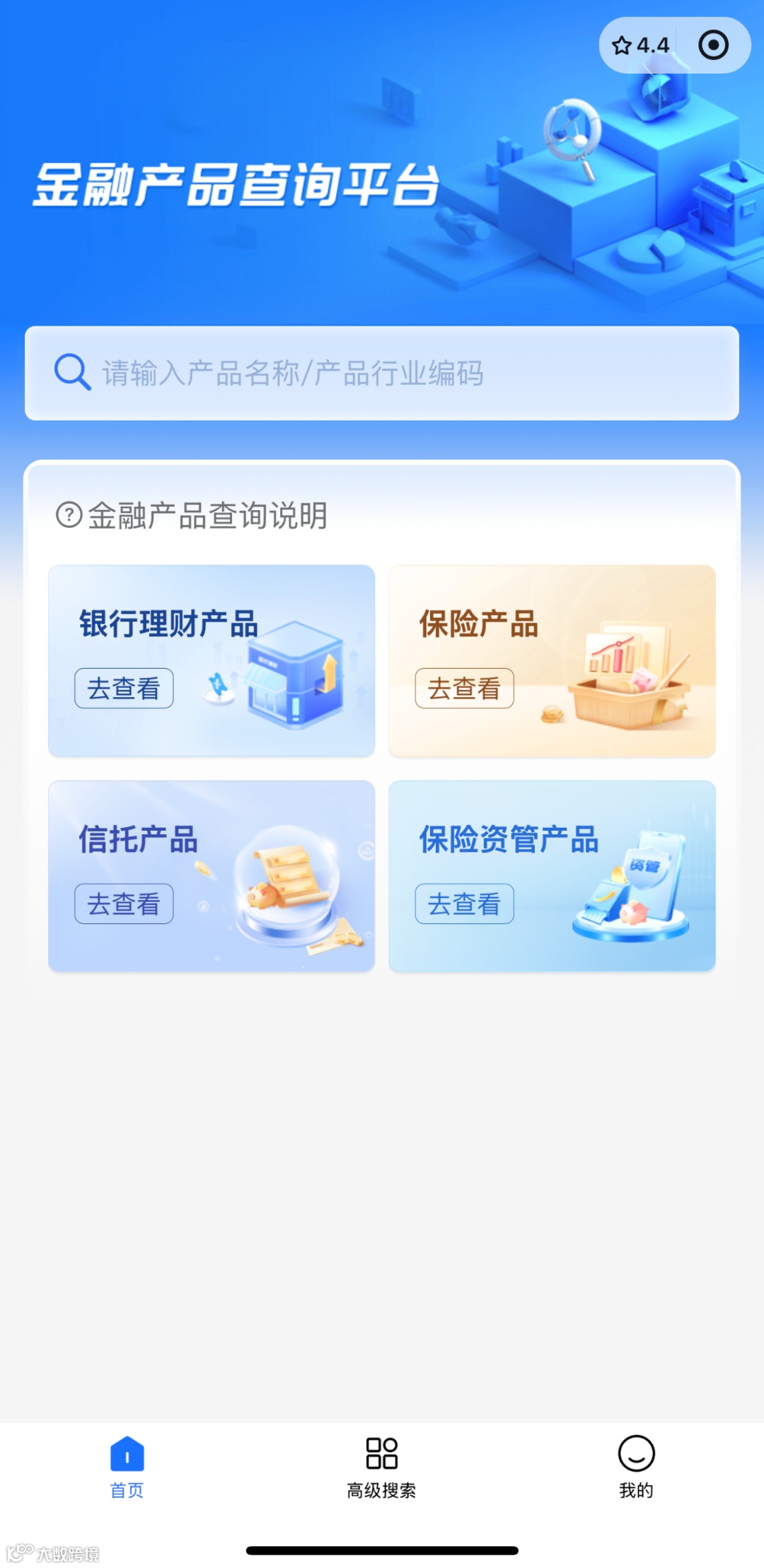Close the mini program via the circle icon
Image resolution: width=764 pixels, height=1568 pixels.
(713, 45)
